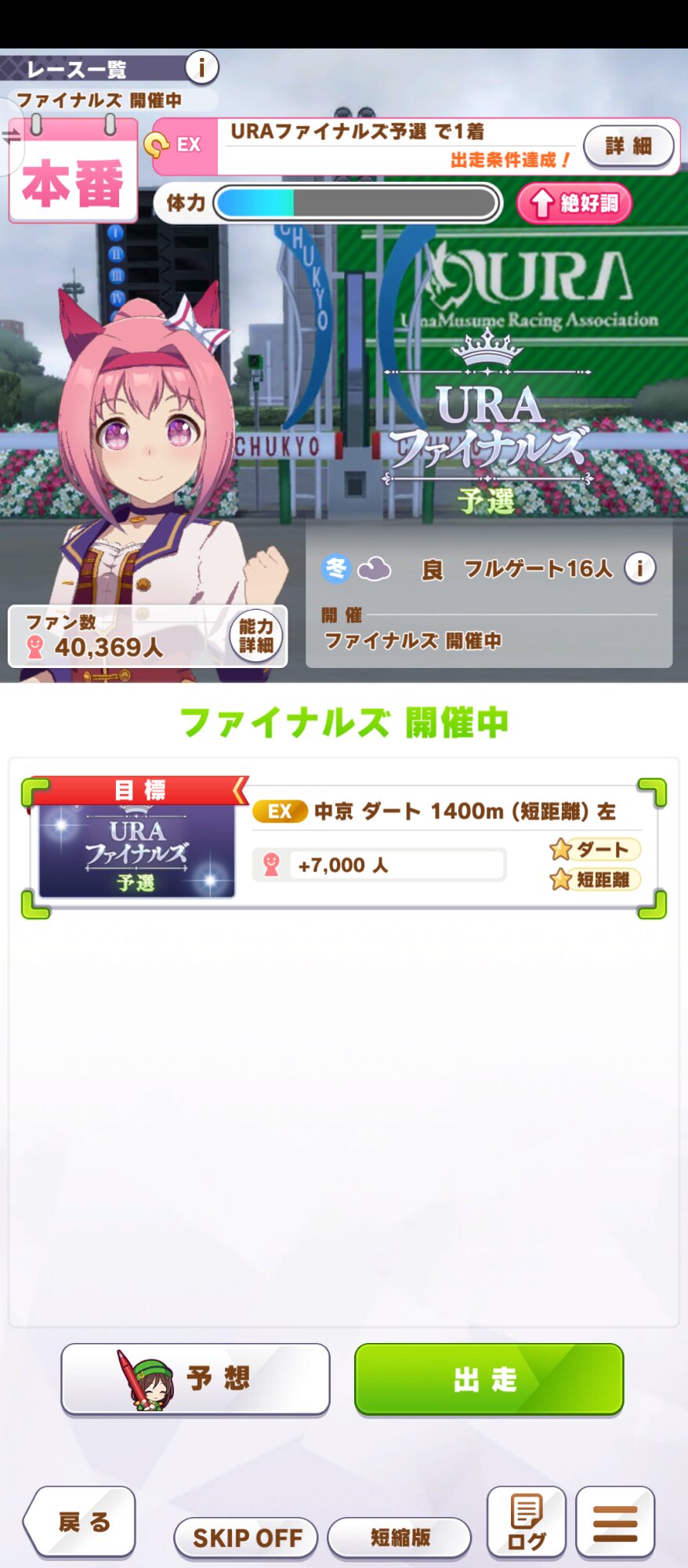Open the 予想 prediction button
Viewport: 688px width, 1568px height.
tap(196, 1379)
